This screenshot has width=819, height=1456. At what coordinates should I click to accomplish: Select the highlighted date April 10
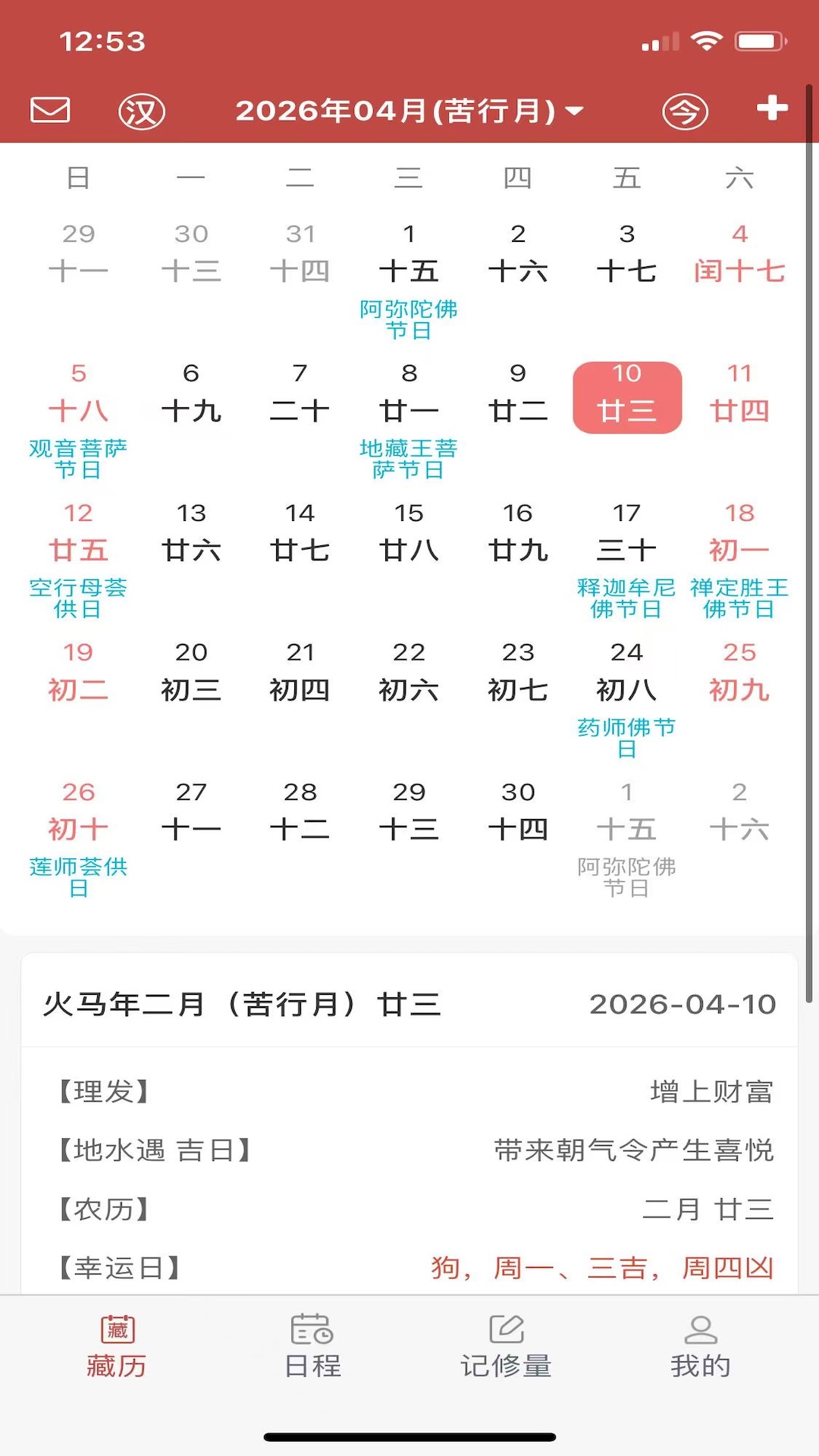click(x=626, y=397)
